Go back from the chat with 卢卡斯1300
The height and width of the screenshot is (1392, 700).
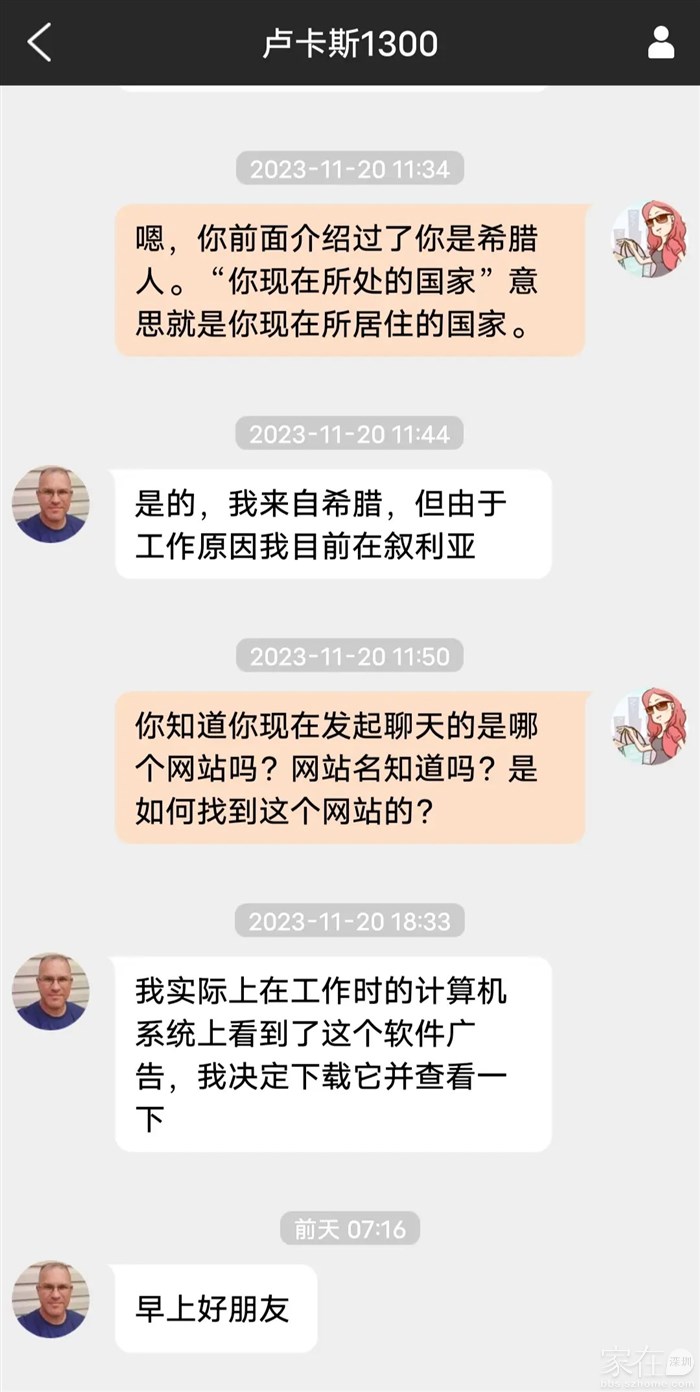[39, 43]
